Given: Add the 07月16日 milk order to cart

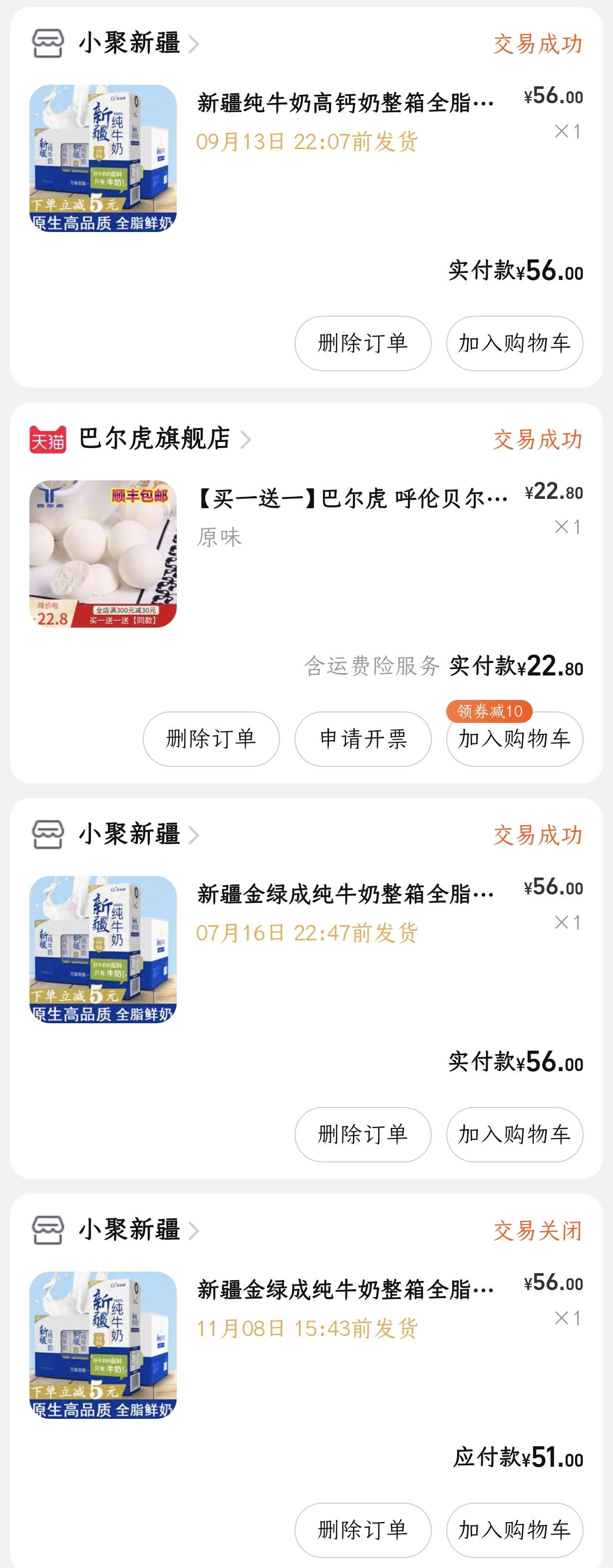Looking at the screenshot, I should (x=514, y=1134).
